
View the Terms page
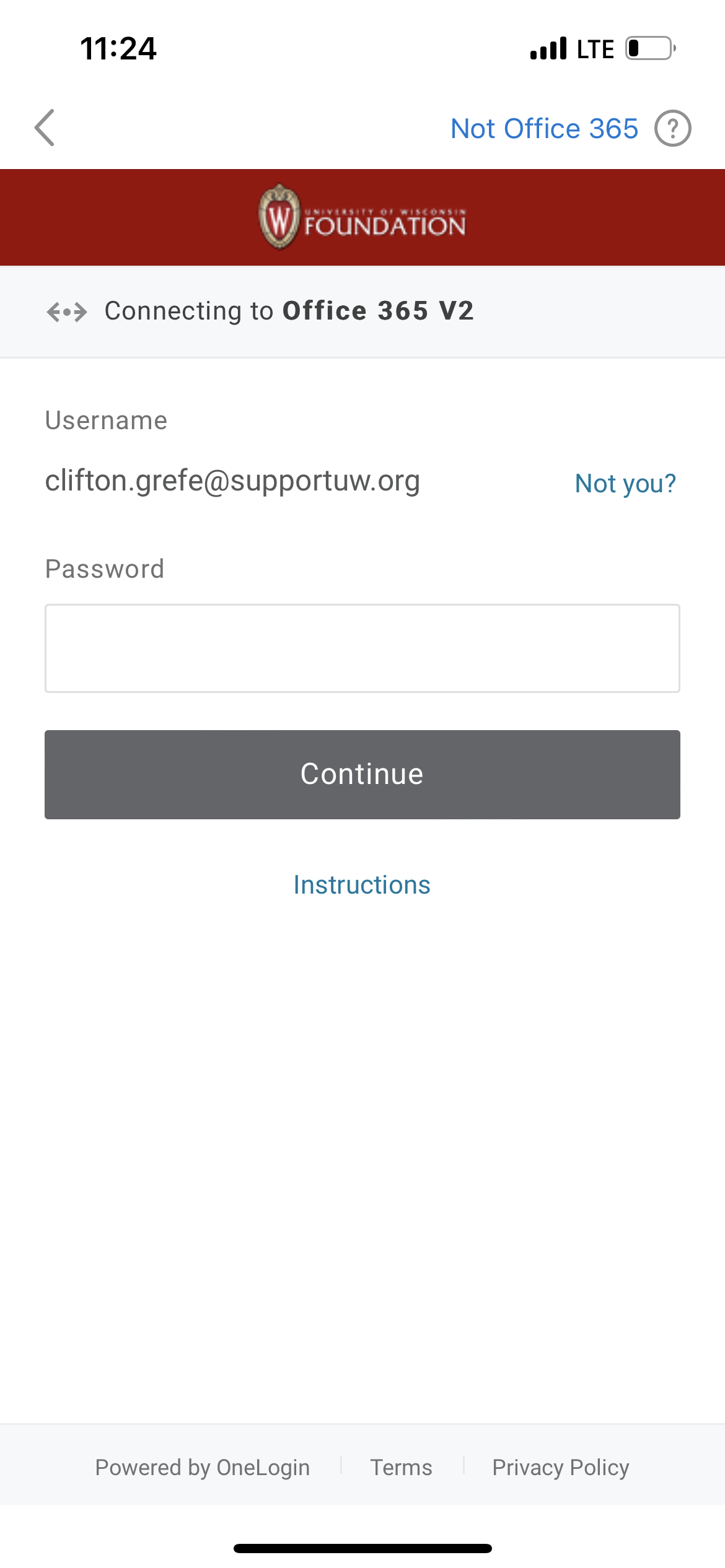[x=401, y=1467]
